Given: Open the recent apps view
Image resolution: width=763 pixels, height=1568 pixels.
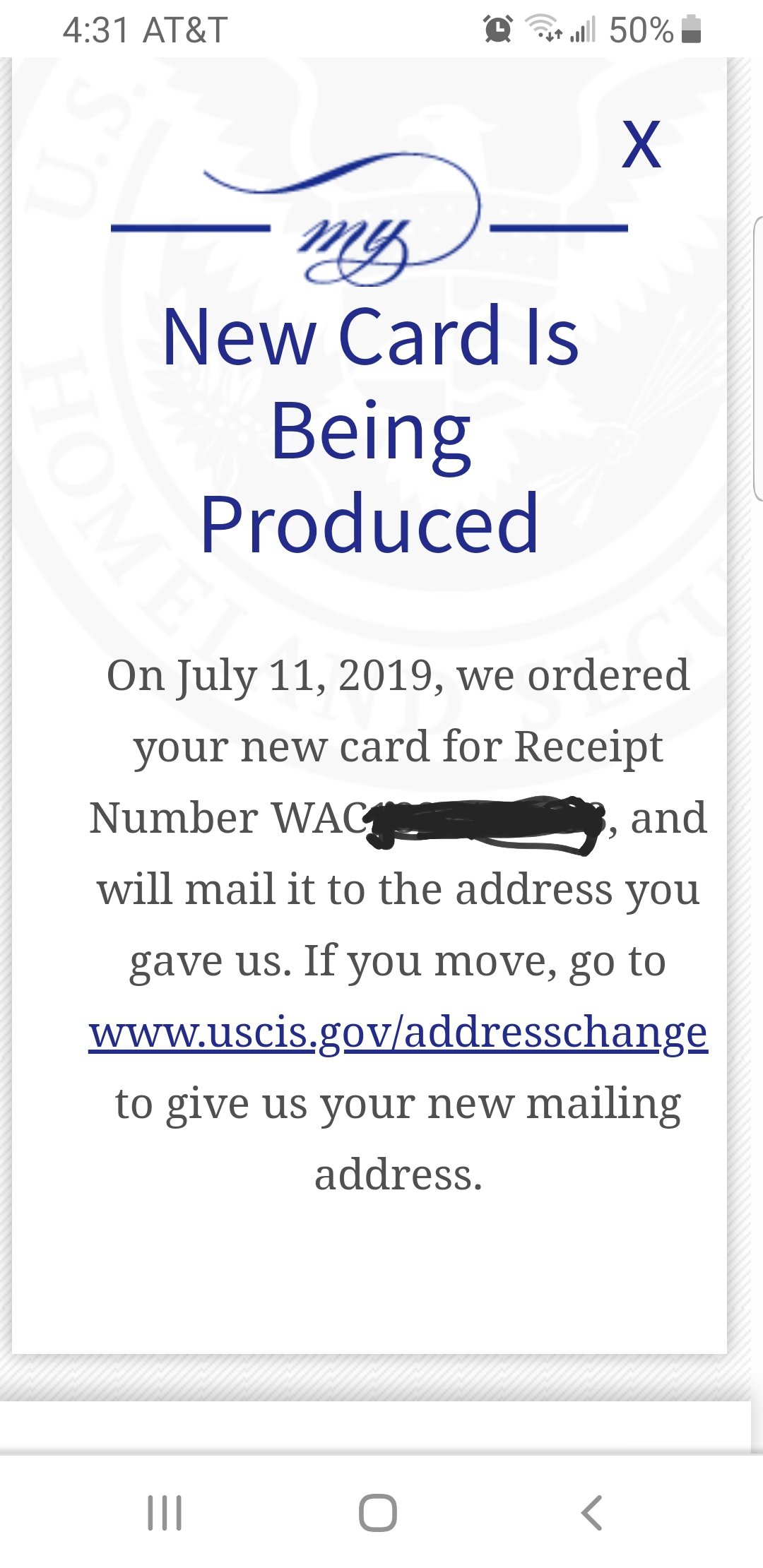Looking at the screenshot, I should [165, 1512].
